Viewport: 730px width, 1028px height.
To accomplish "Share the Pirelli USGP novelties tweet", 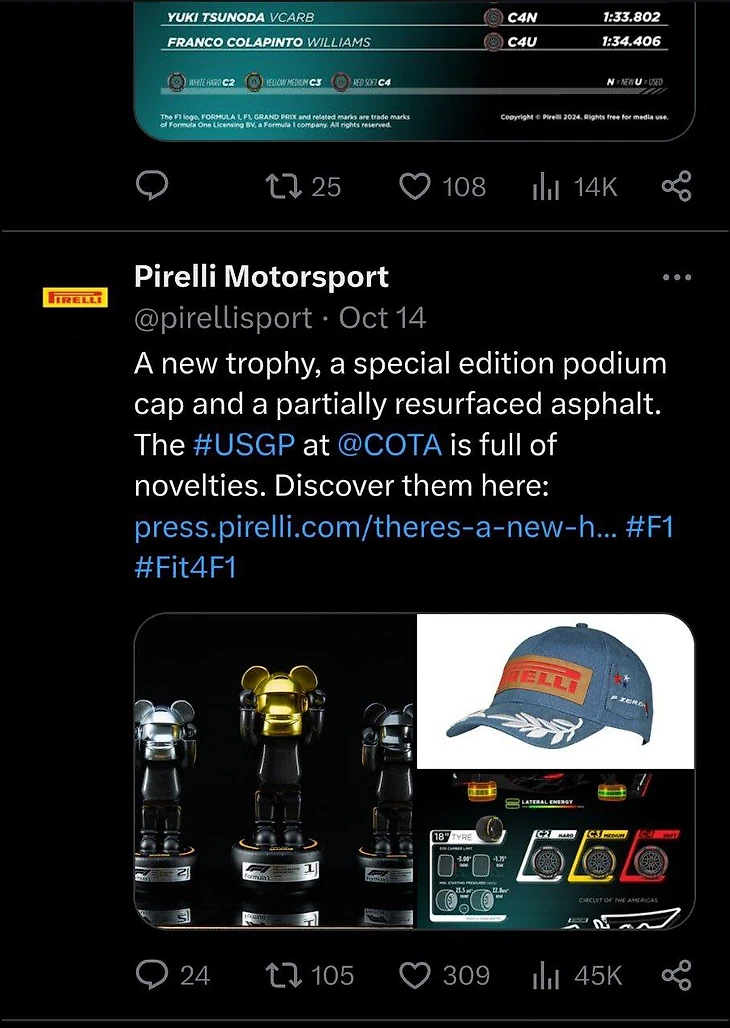I will click(677, 975).
